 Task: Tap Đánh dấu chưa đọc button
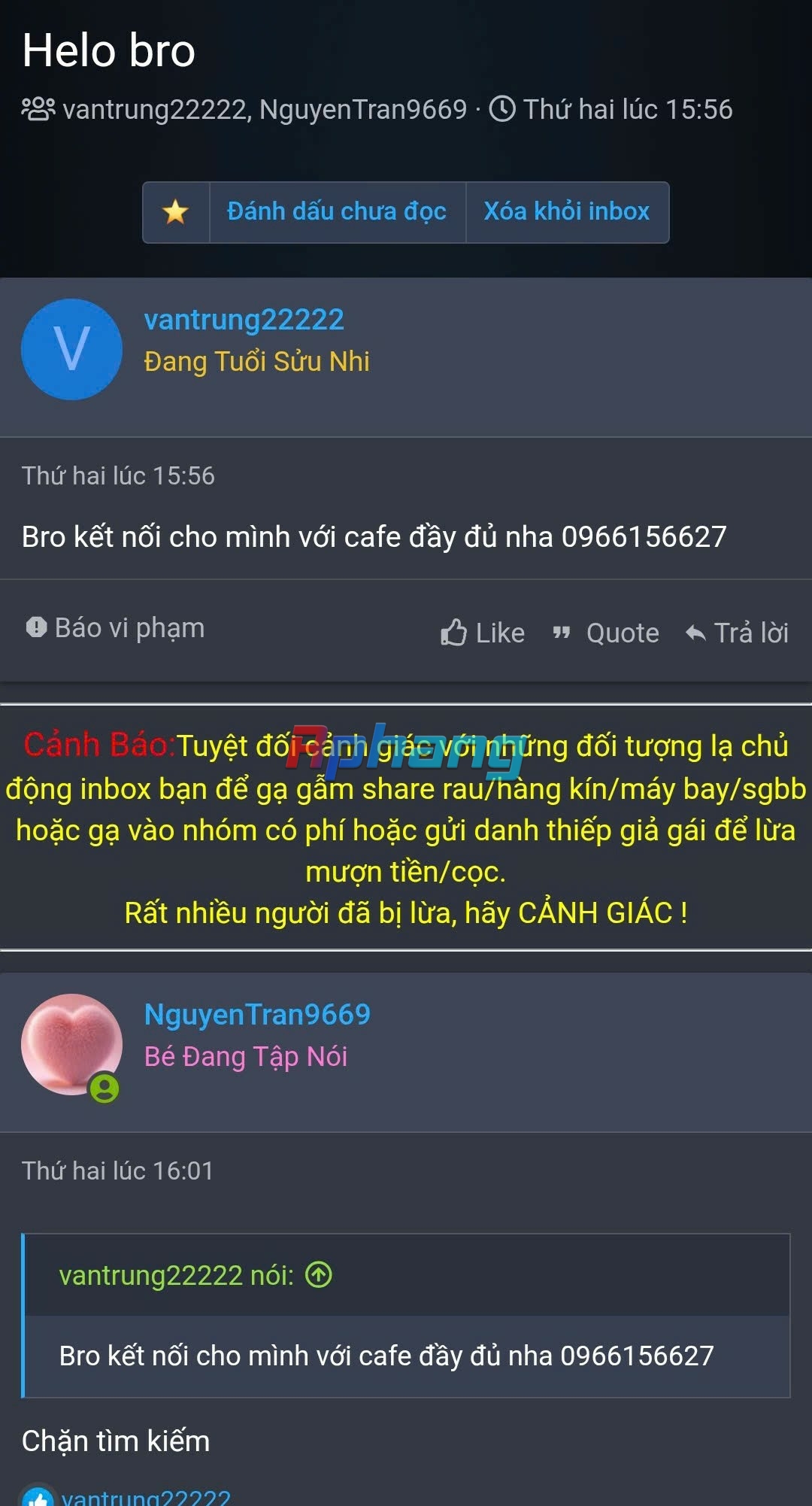pyautogui.click(x=337, y=212)
